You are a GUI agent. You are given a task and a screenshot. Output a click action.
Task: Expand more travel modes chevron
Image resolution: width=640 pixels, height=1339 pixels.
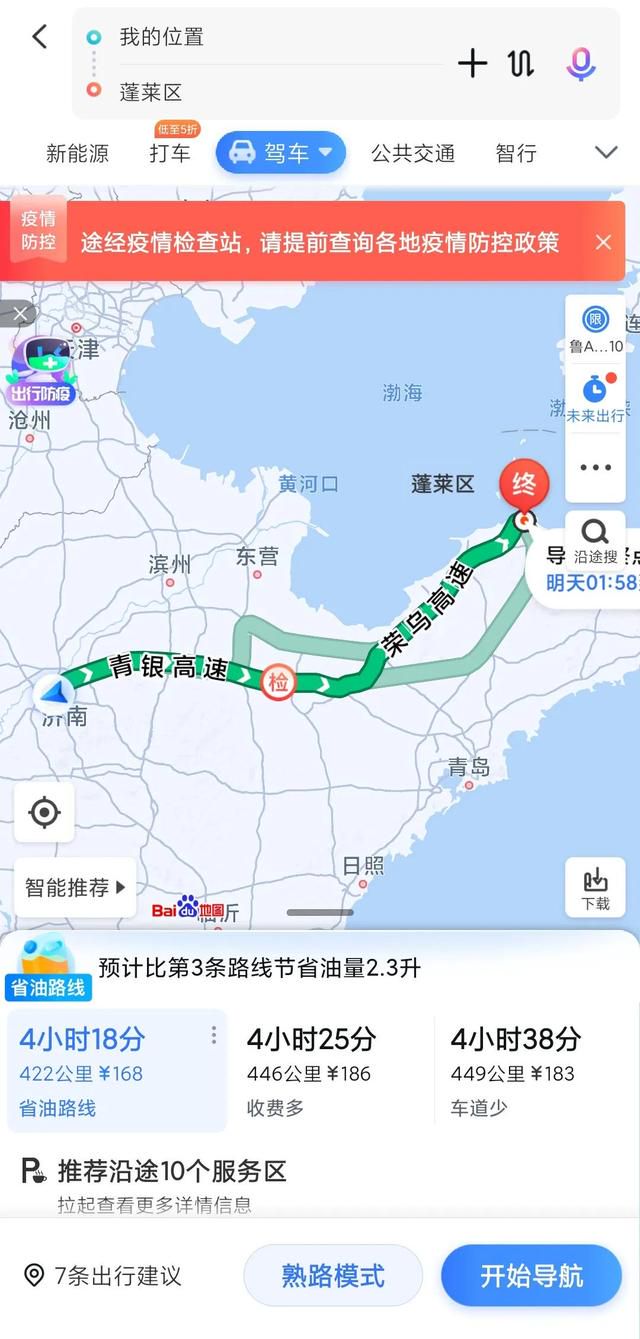click(606, 152)
